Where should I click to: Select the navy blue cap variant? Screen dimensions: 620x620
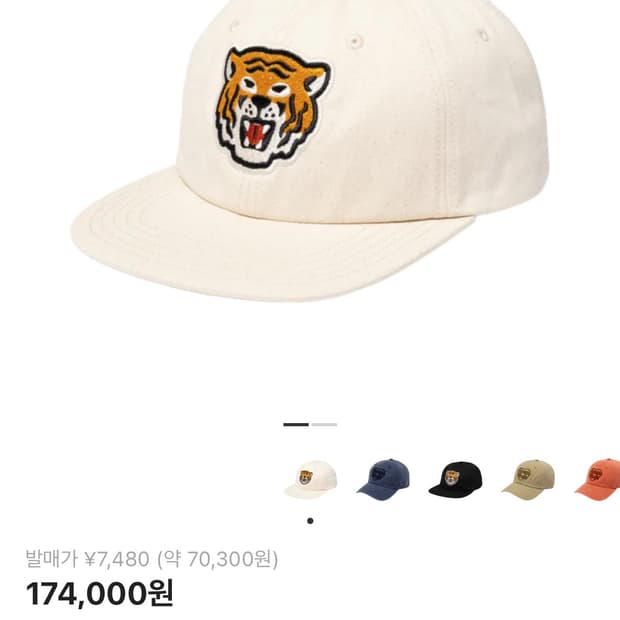pos(383,480)
